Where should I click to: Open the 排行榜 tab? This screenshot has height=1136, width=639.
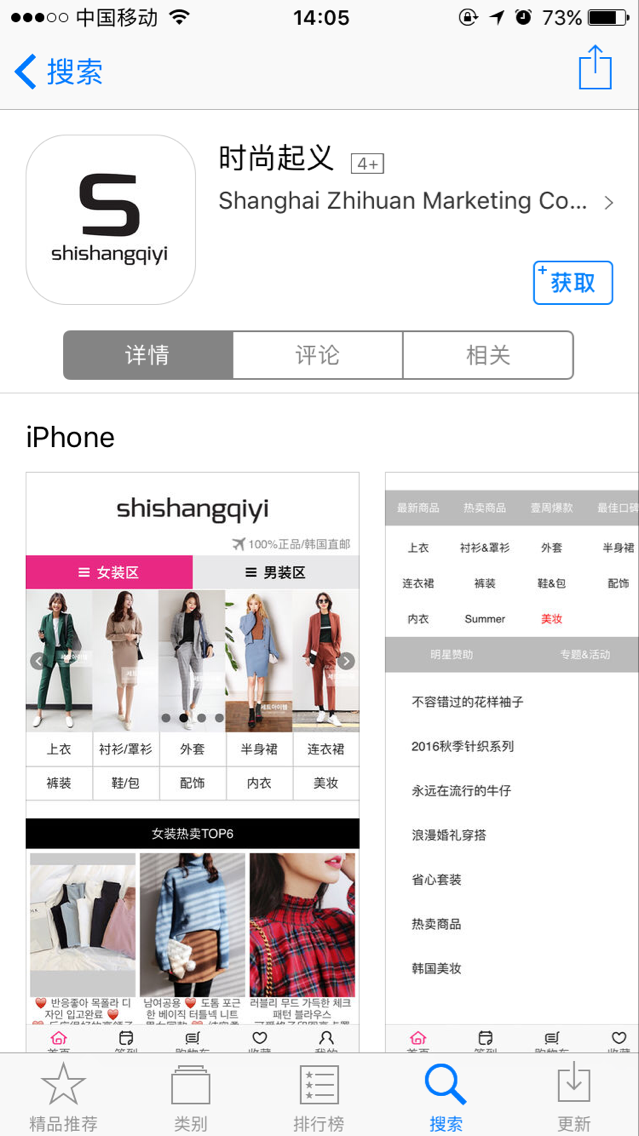319,1097
